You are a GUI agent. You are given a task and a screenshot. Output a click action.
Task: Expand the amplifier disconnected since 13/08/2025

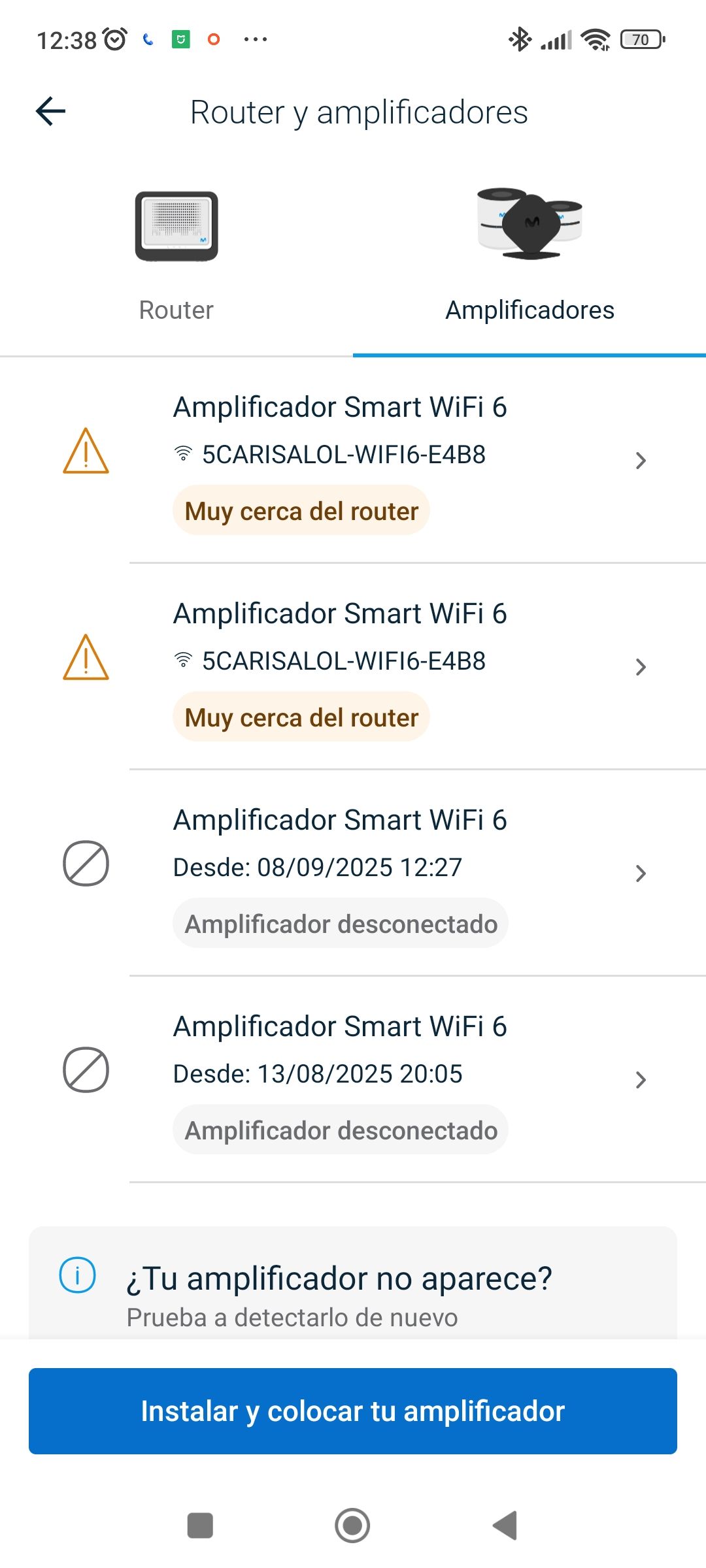click(642, 1079)
